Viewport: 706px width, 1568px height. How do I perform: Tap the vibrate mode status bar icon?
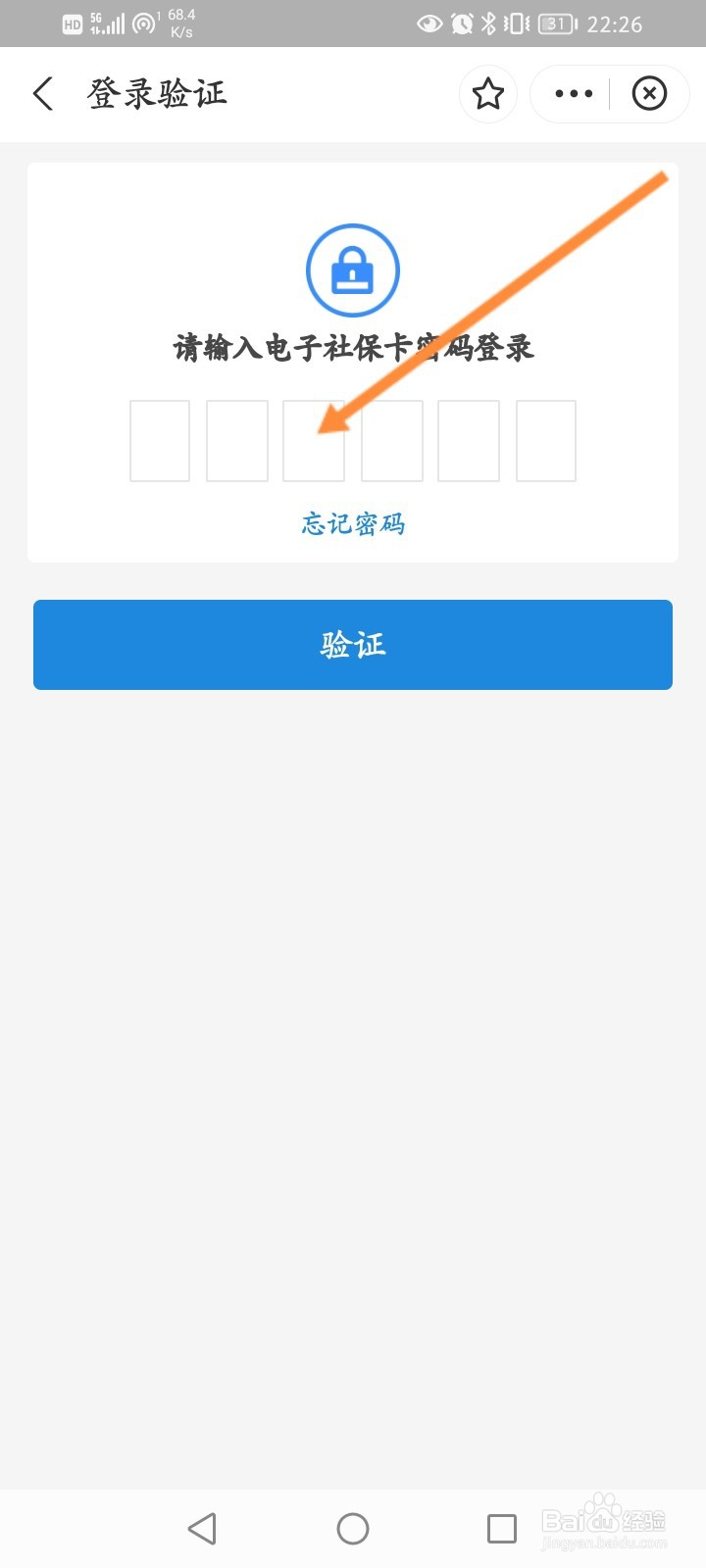tap(517, 23)
